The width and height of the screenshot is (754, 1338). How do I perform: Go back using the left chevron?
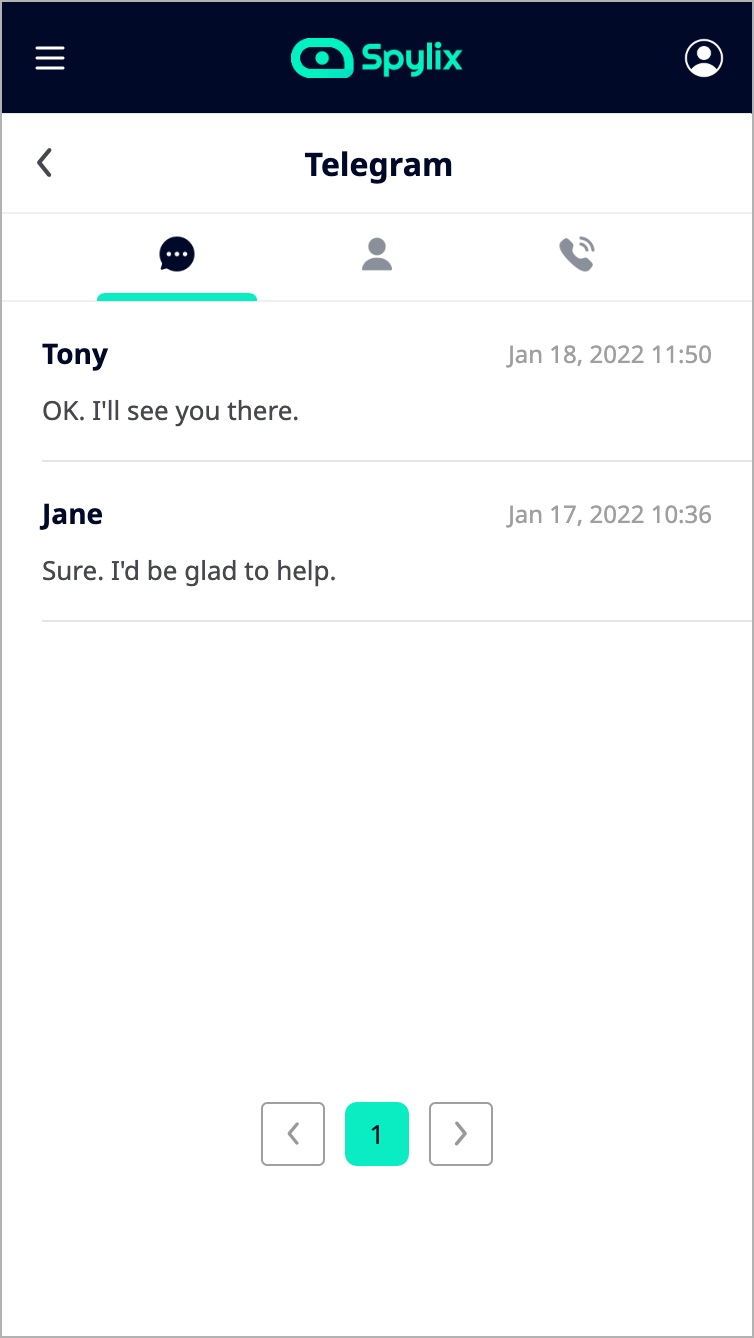[x=44, y=162]
